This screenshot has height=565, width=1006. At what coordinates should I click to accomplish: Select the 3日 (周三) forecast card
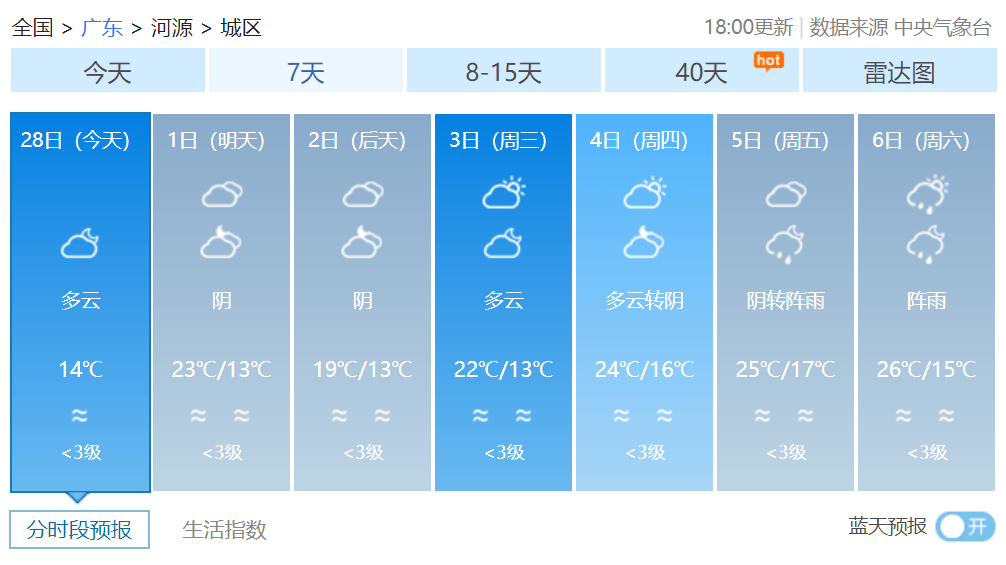[x=503, y=302]
